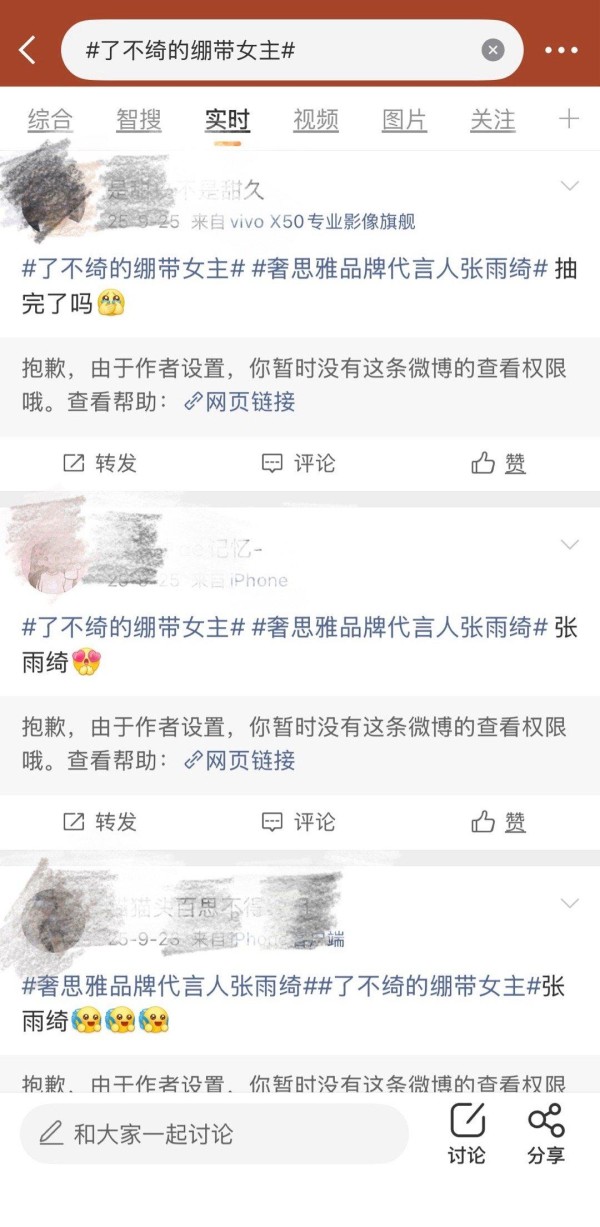Image resolution: width=600 pixels, height=1227 pixels.
Task: Switch to the 关注 tab
Action: [x=493, y=121]
